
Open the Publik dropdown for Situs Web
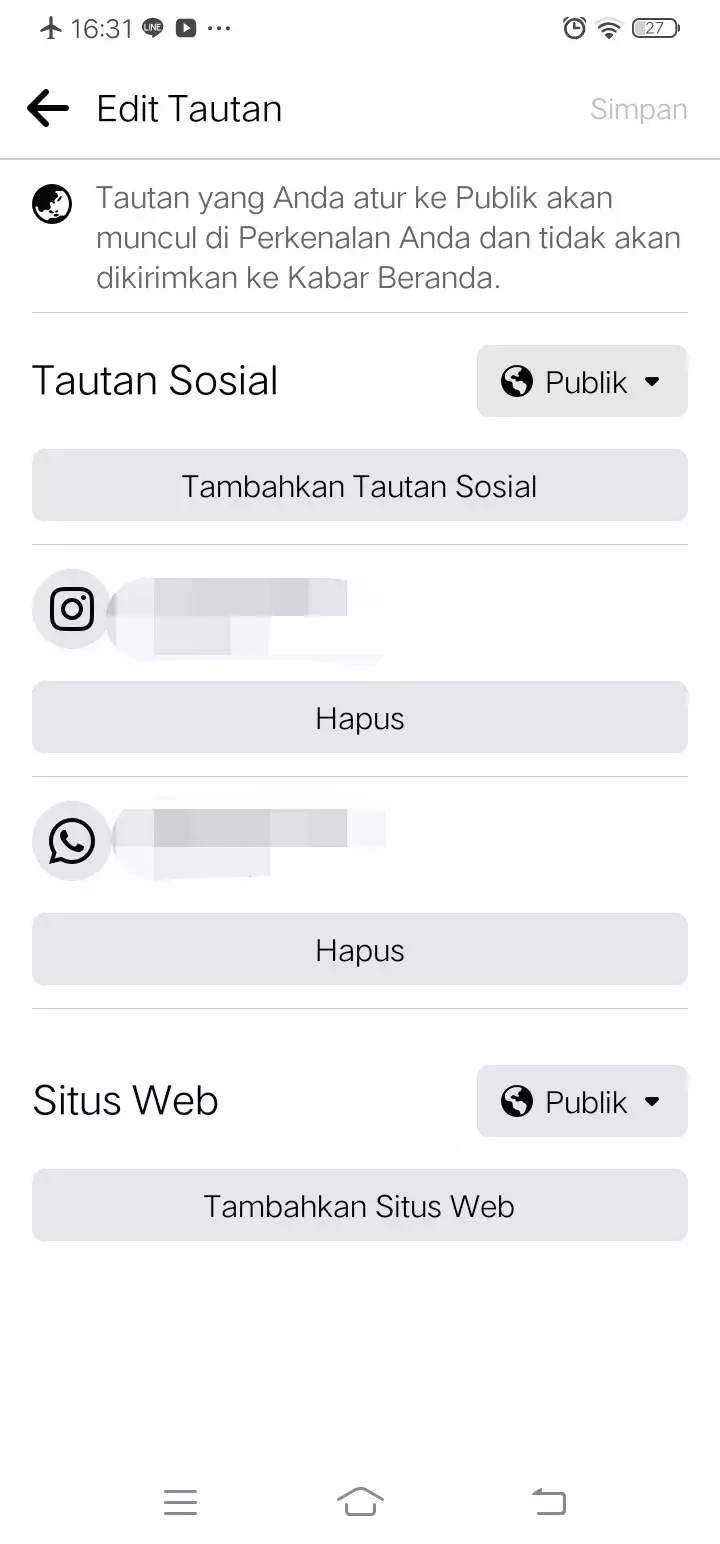582,1101
